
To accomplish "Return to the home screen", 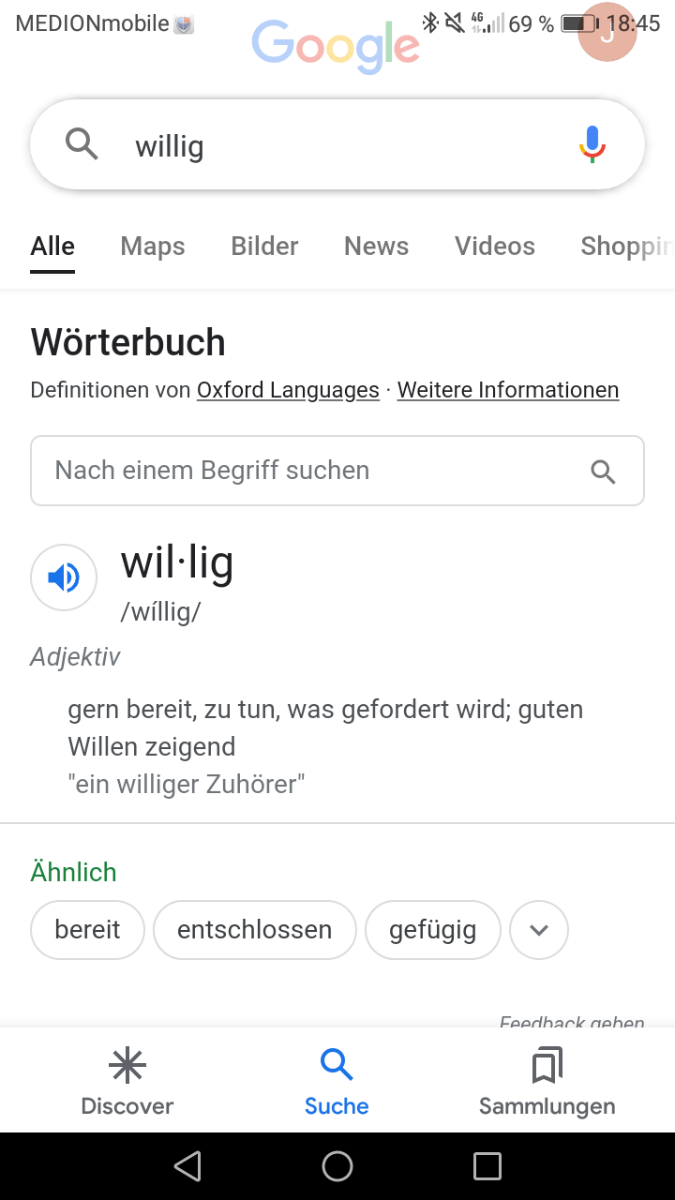I will [337, 1166].
